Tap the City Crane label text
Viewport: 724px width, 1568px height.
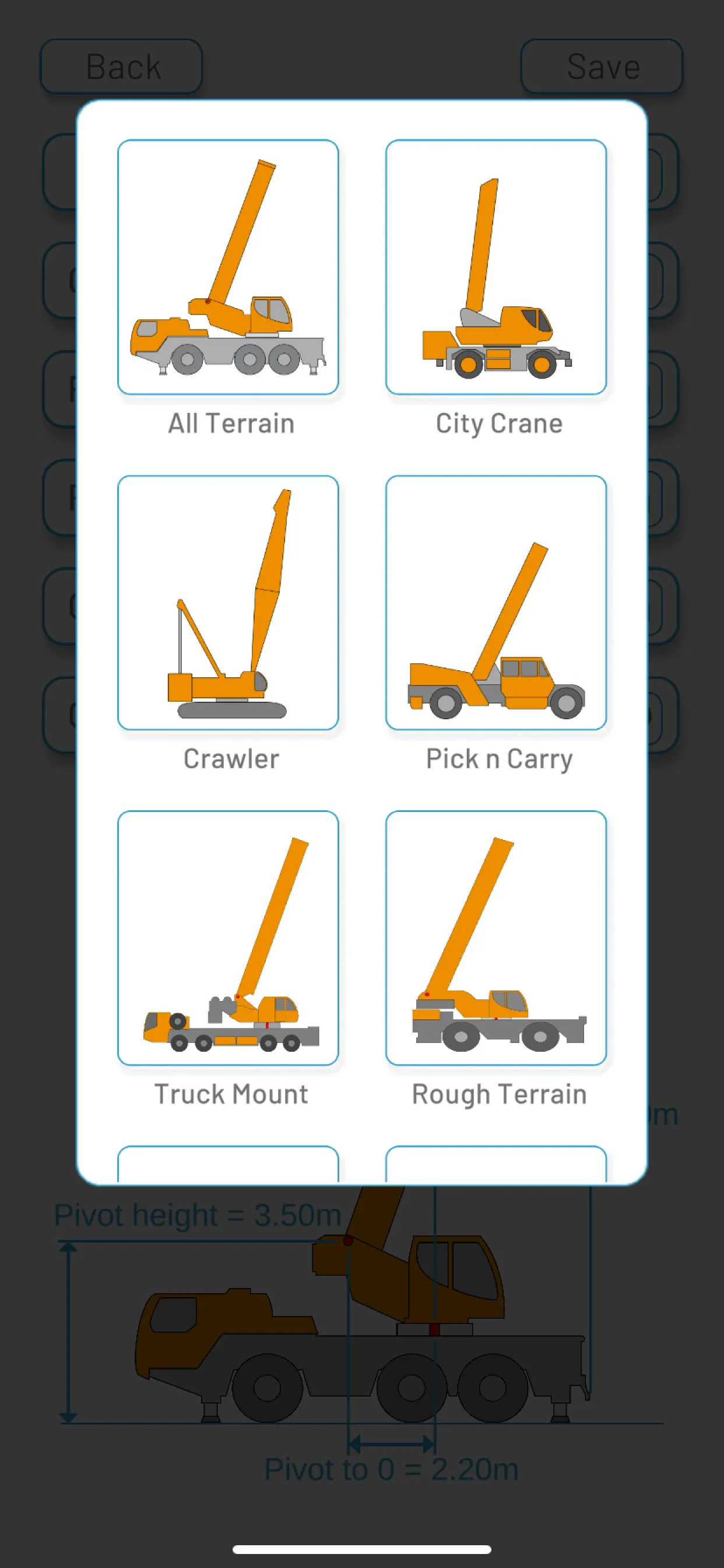498,423
